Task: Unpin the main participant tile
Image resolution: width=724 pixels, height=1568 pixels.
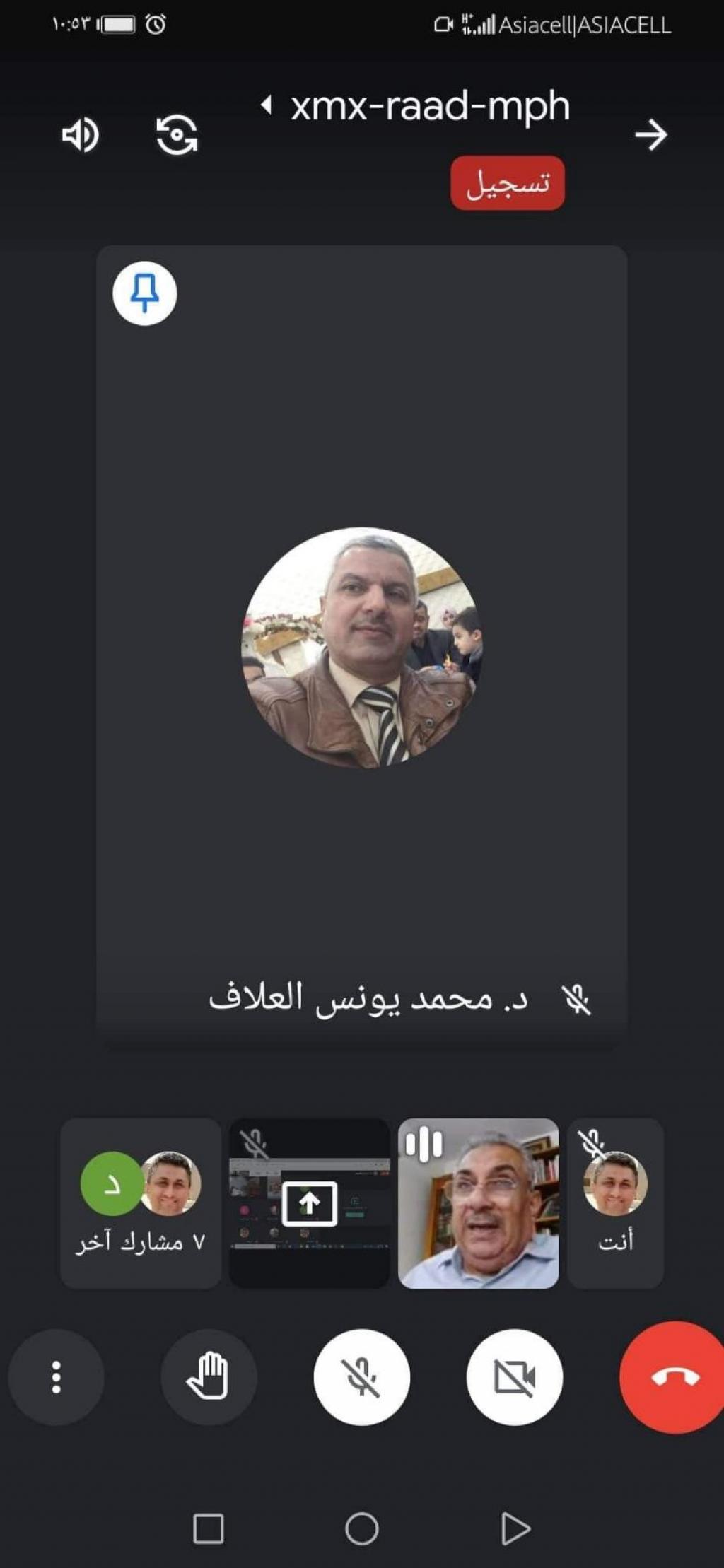Action: click(145, 293)
